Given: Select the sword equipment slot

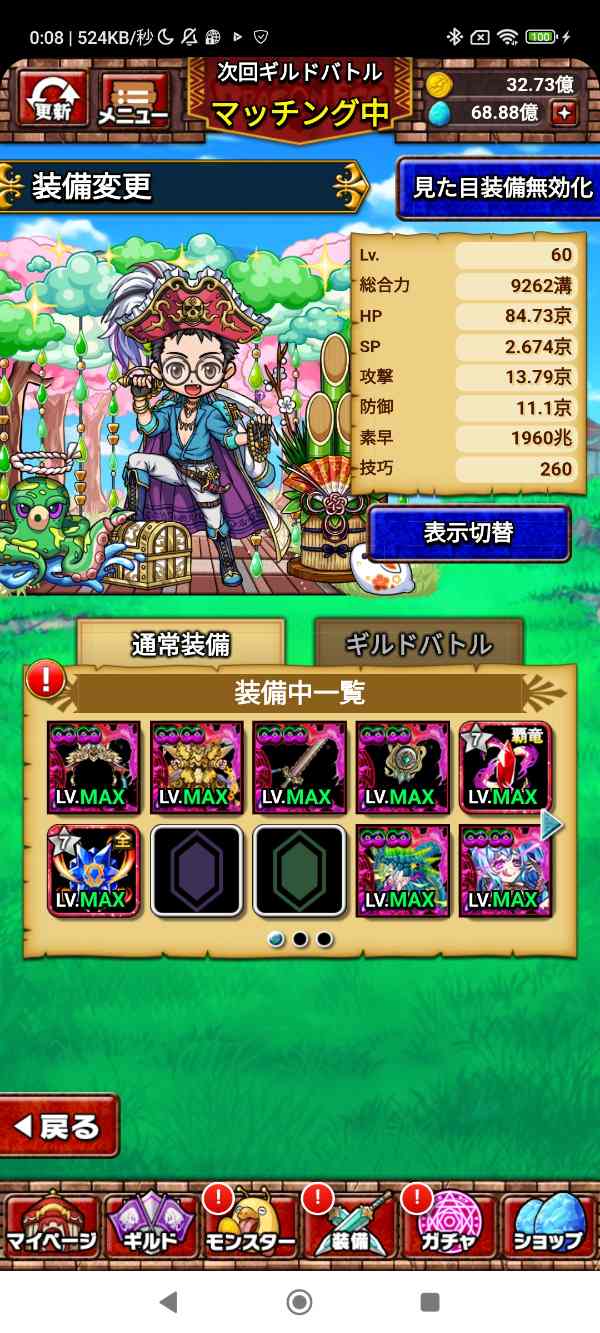Looking at the screenshot, I should point(300,767).
